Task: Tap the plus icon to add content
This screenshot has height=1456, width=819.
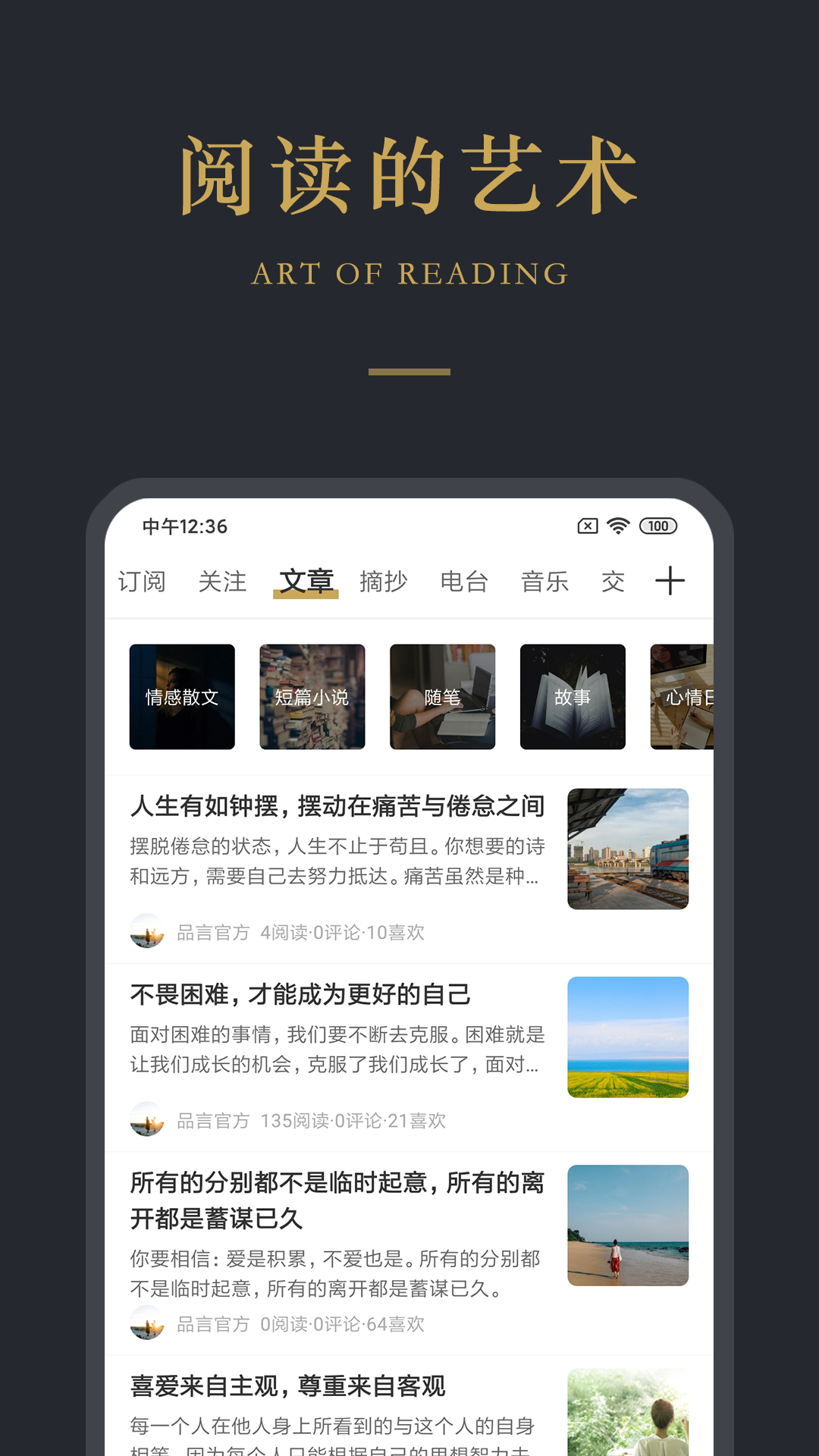Action: pyautogui.click(x=670, y=581)
